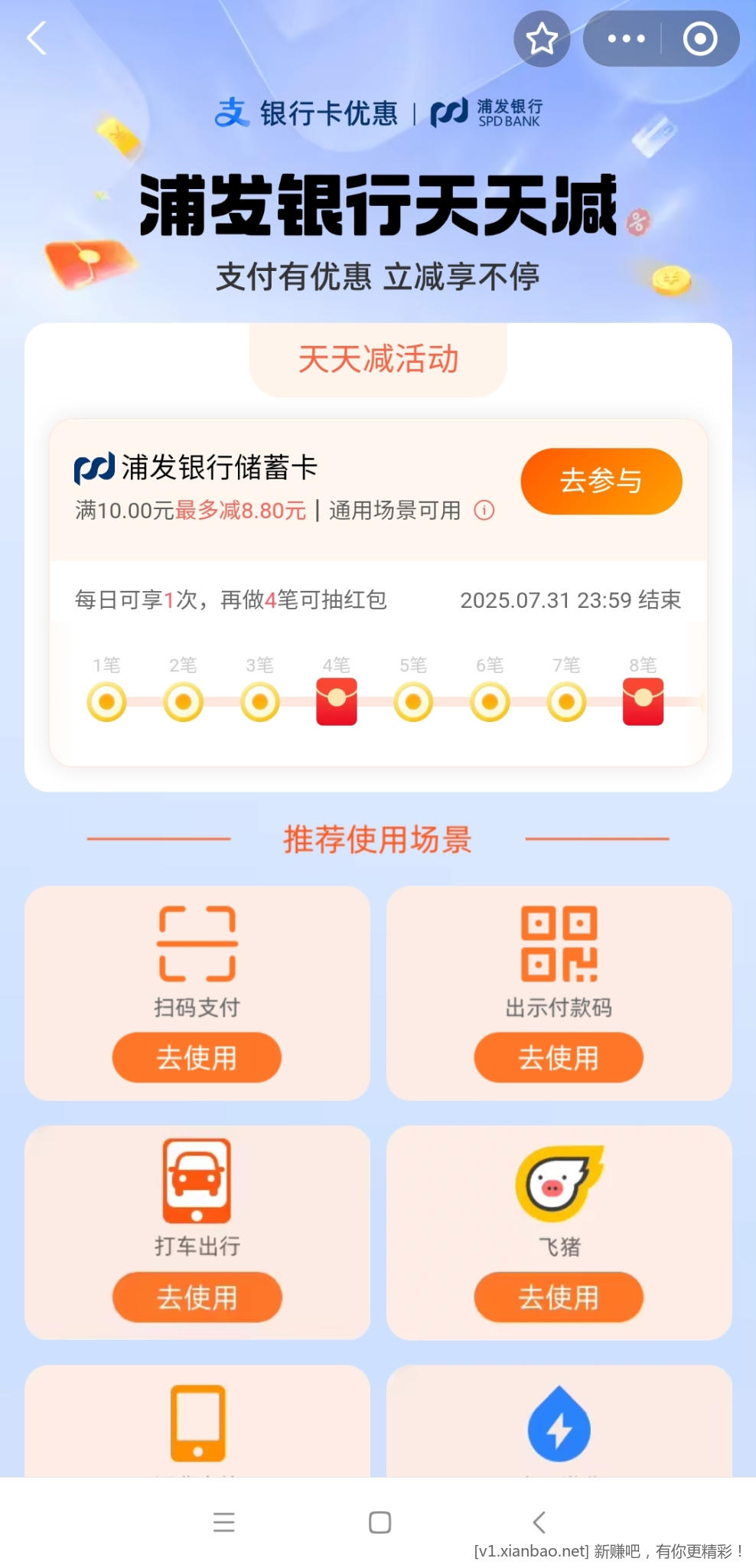Tap 去使用 under 出示付款码

click(559, 1057)
